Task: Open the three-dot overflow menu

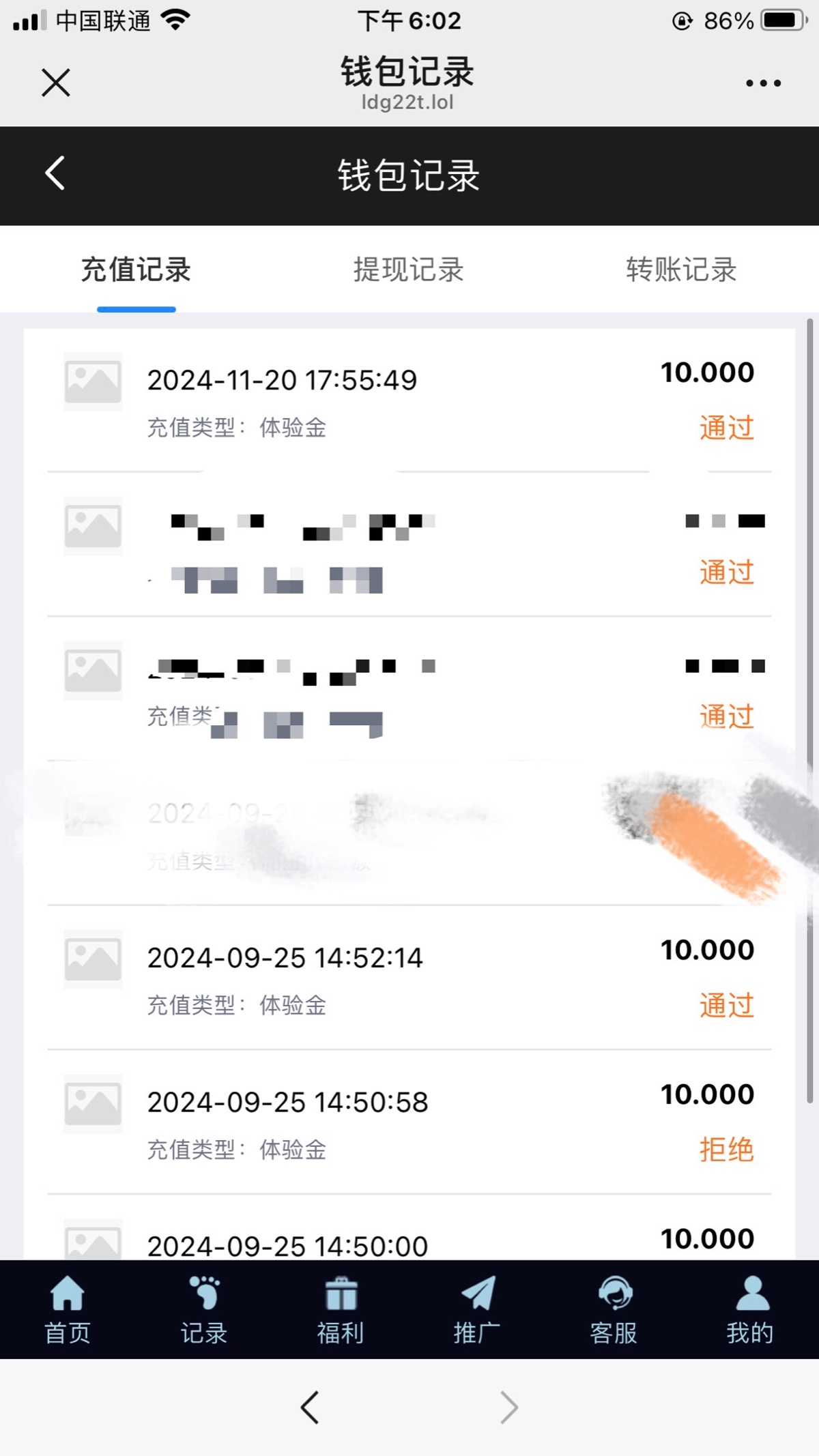Action: (x=763, y=83)
